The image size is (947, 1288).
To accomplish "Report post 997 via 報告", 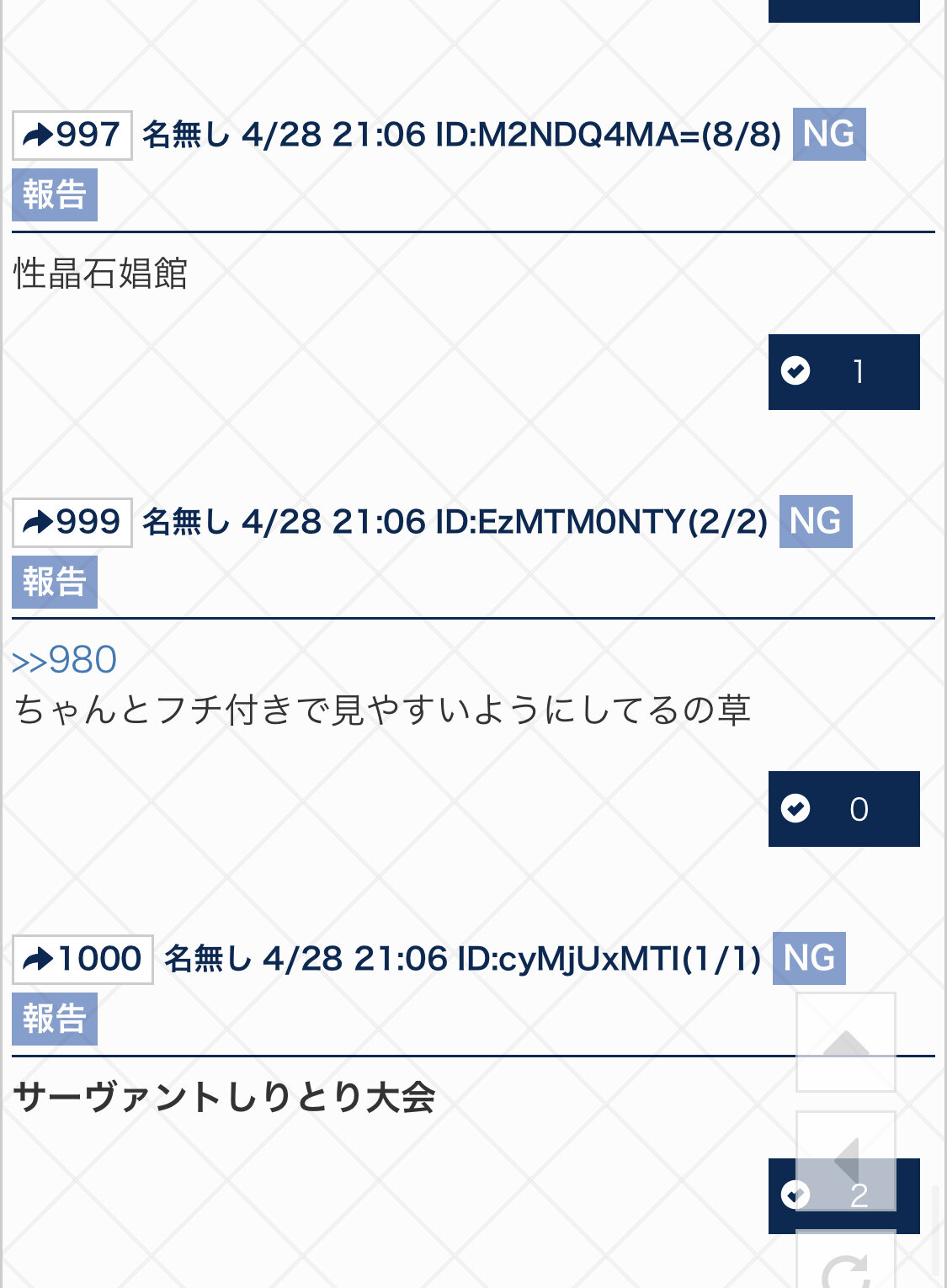I will [x=55, y=195].
